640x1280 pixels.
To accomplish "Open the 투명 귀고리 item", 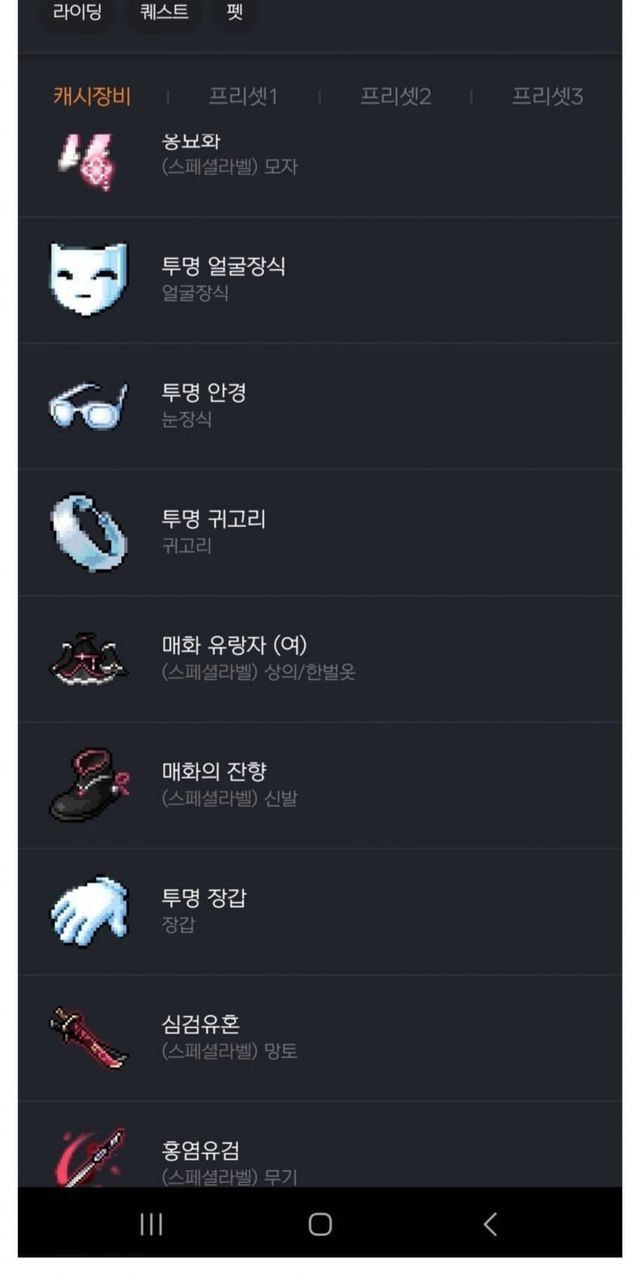I will (x=320, y=531).
